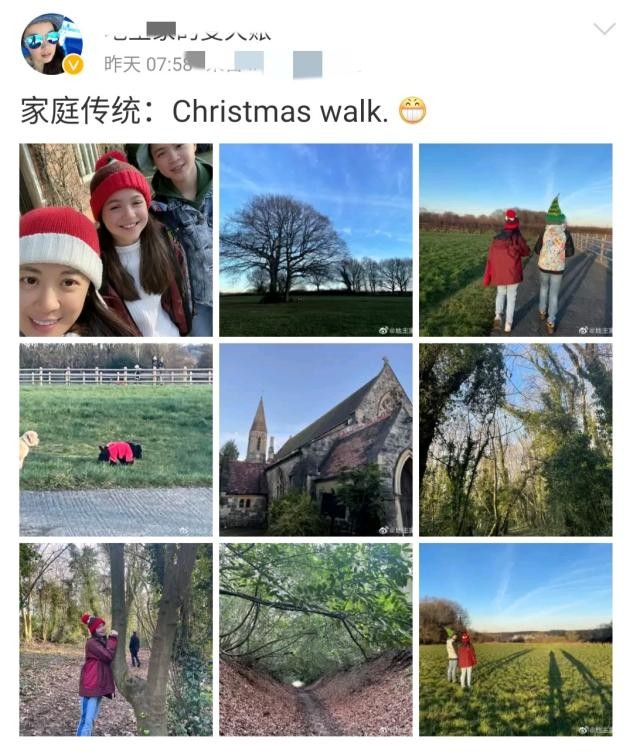
Task: Expand the post options chevron
Action: (x=604, y=29)
